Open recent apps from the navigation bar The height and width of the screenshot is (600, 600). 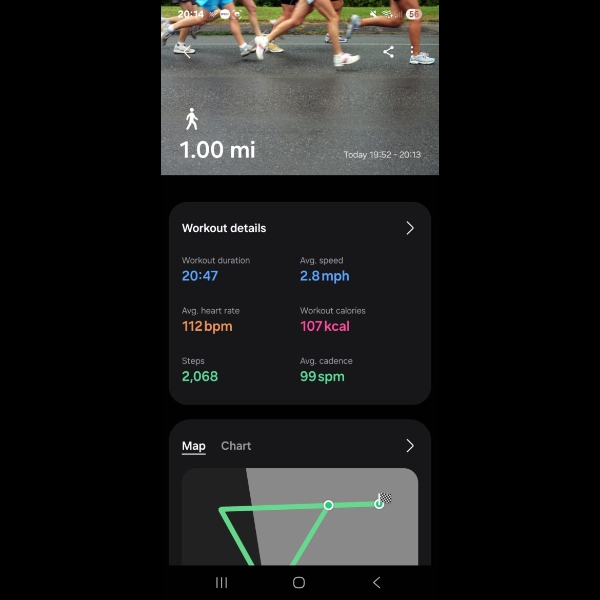(222, 582)
